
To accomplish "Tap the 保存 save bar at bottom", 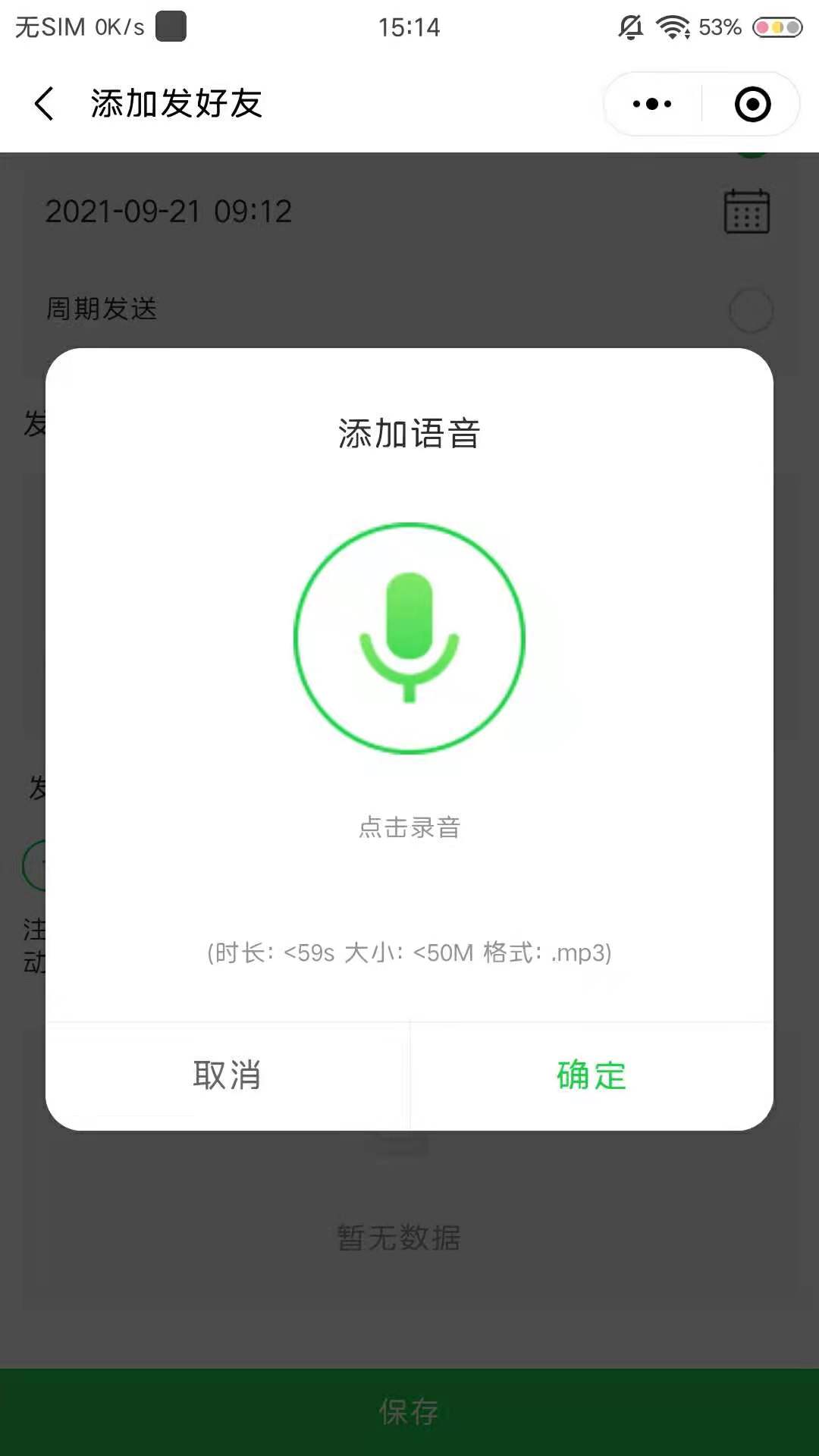I will 408,1412.
